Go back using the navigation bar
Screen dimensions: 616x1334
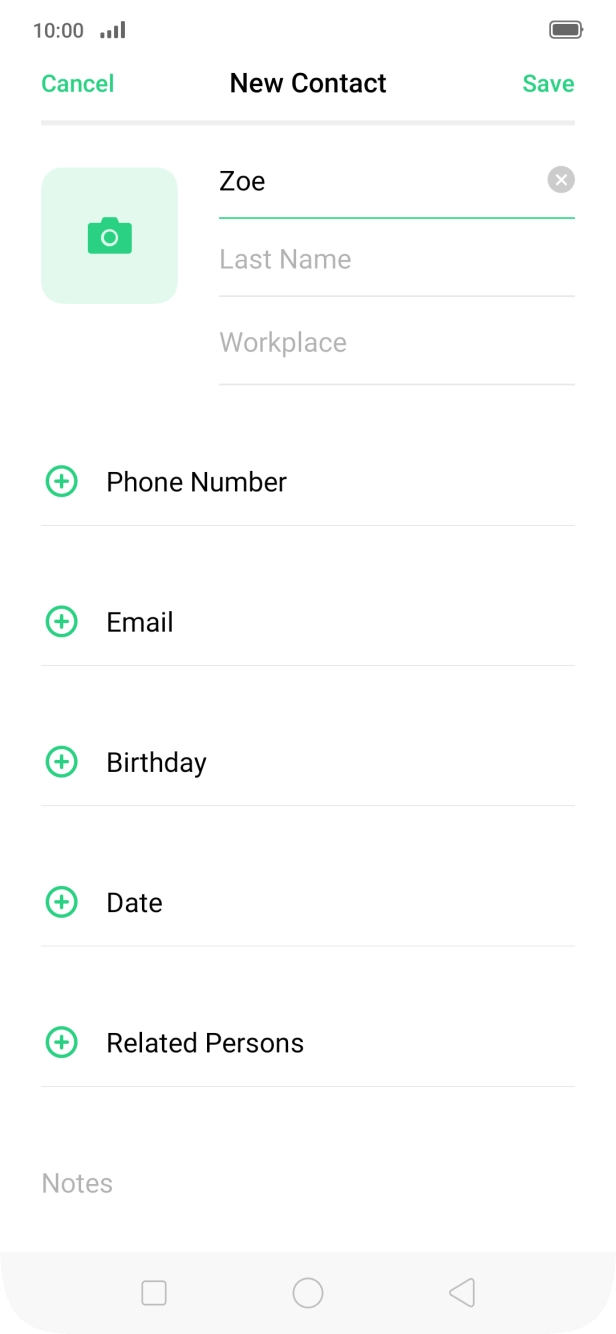[461, 1293]
